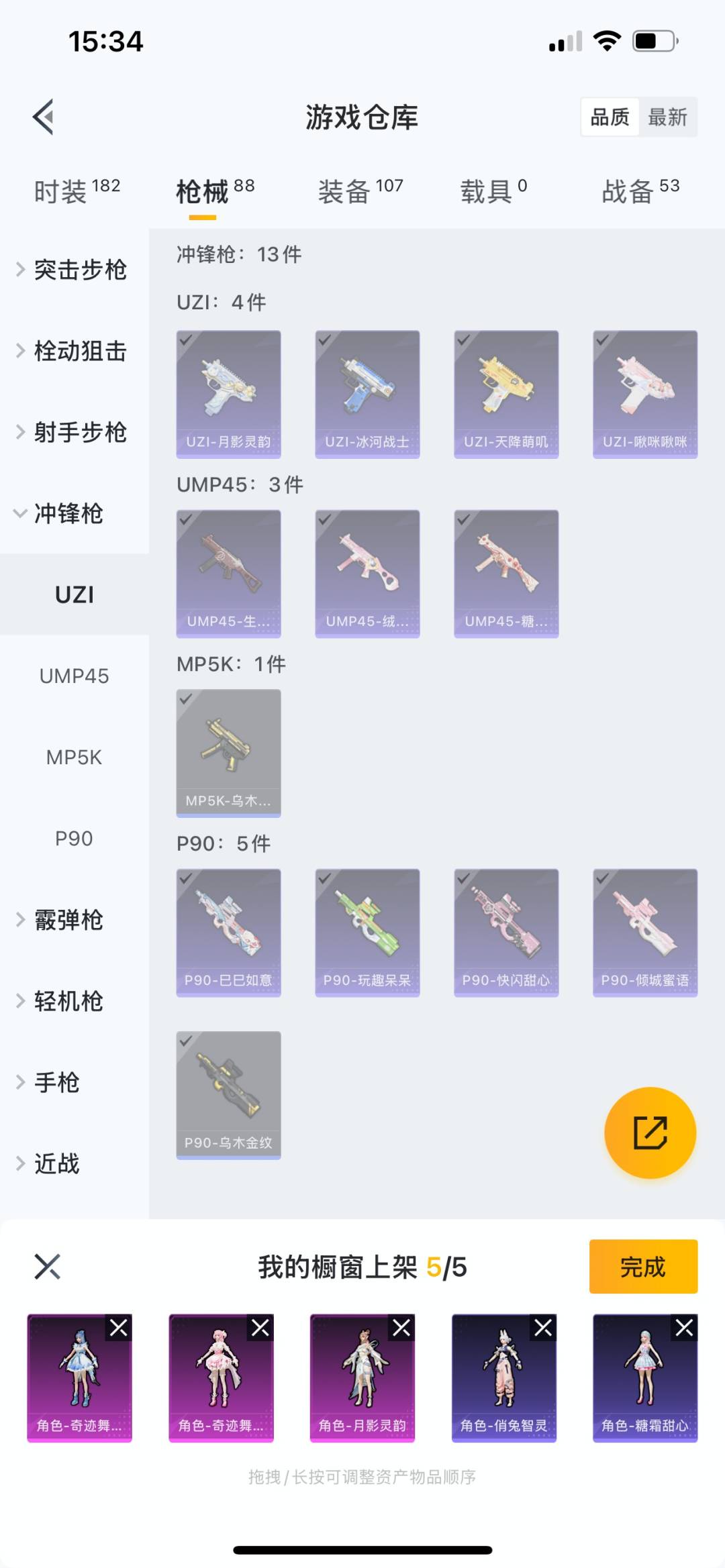Close the 我的橱窗上架 panel

48,1267
